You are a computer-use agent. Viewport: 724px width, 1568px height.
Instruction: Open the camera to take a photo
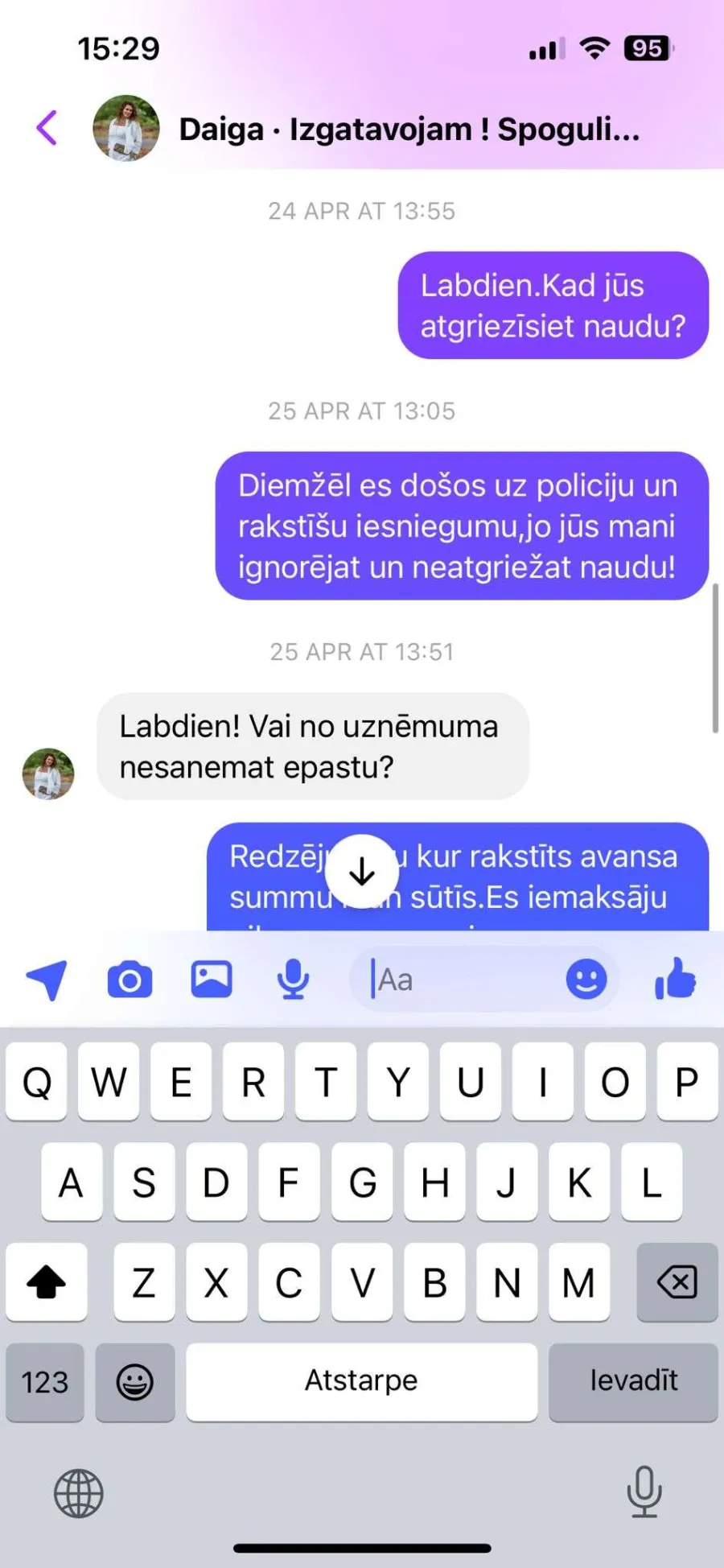130,980
